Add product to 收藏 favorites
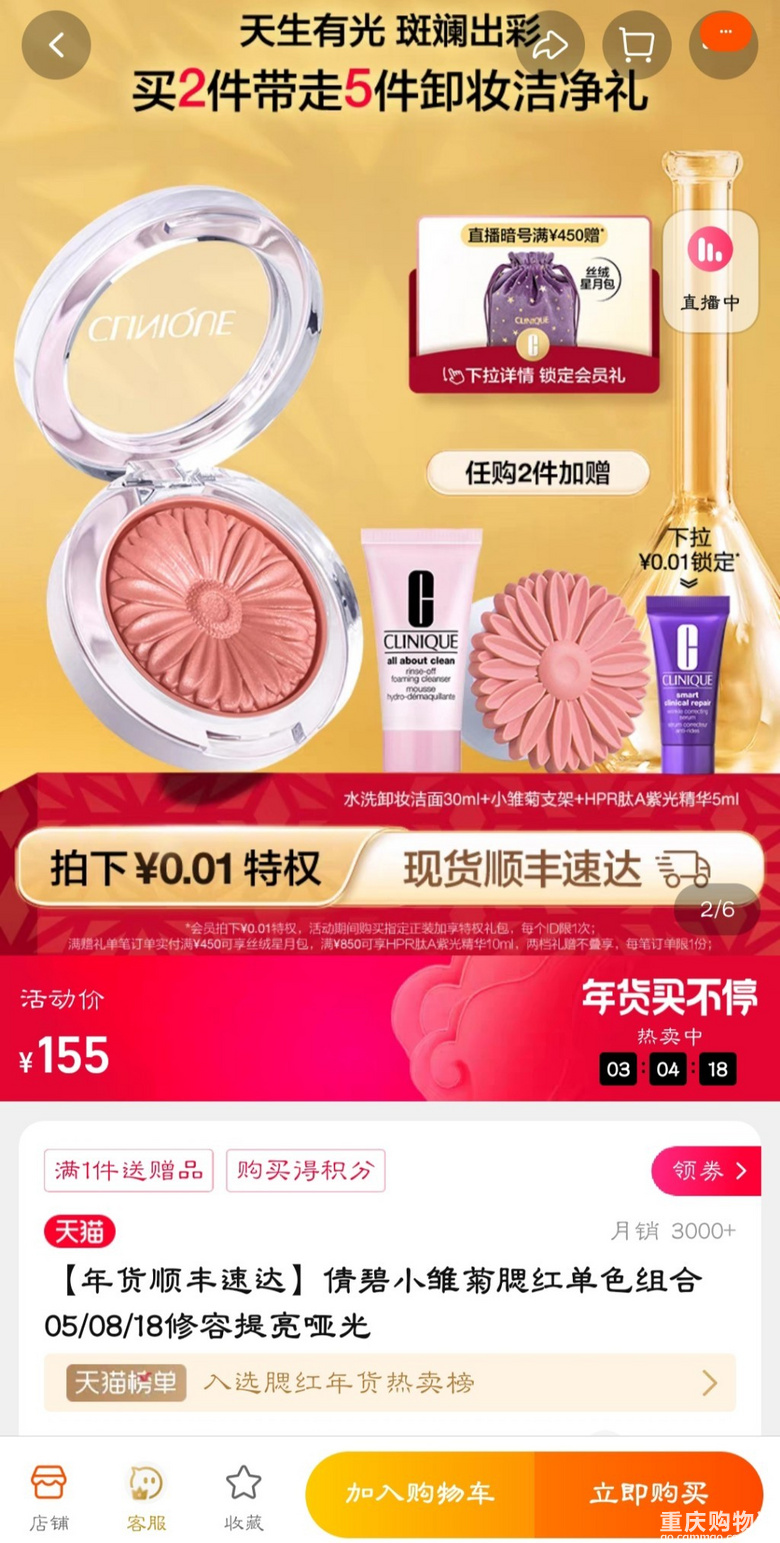Viewport: 780px width, 1543px height. click(x=243, y=1497)
